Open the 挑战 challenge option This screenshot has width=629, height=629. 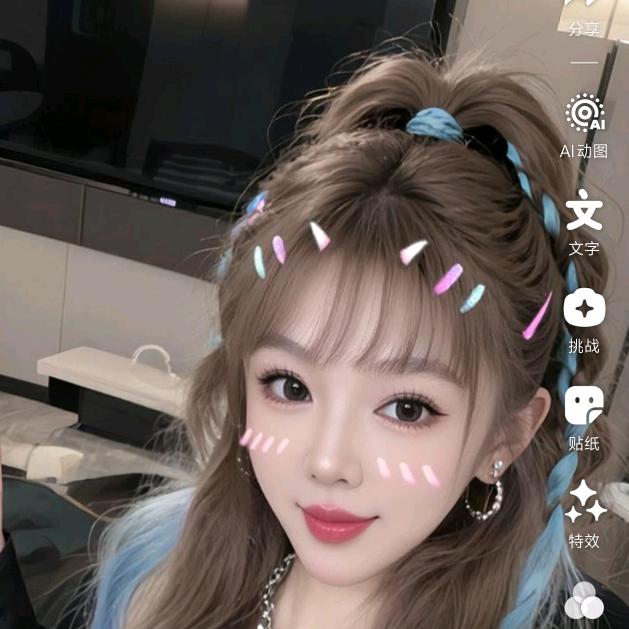584,320
